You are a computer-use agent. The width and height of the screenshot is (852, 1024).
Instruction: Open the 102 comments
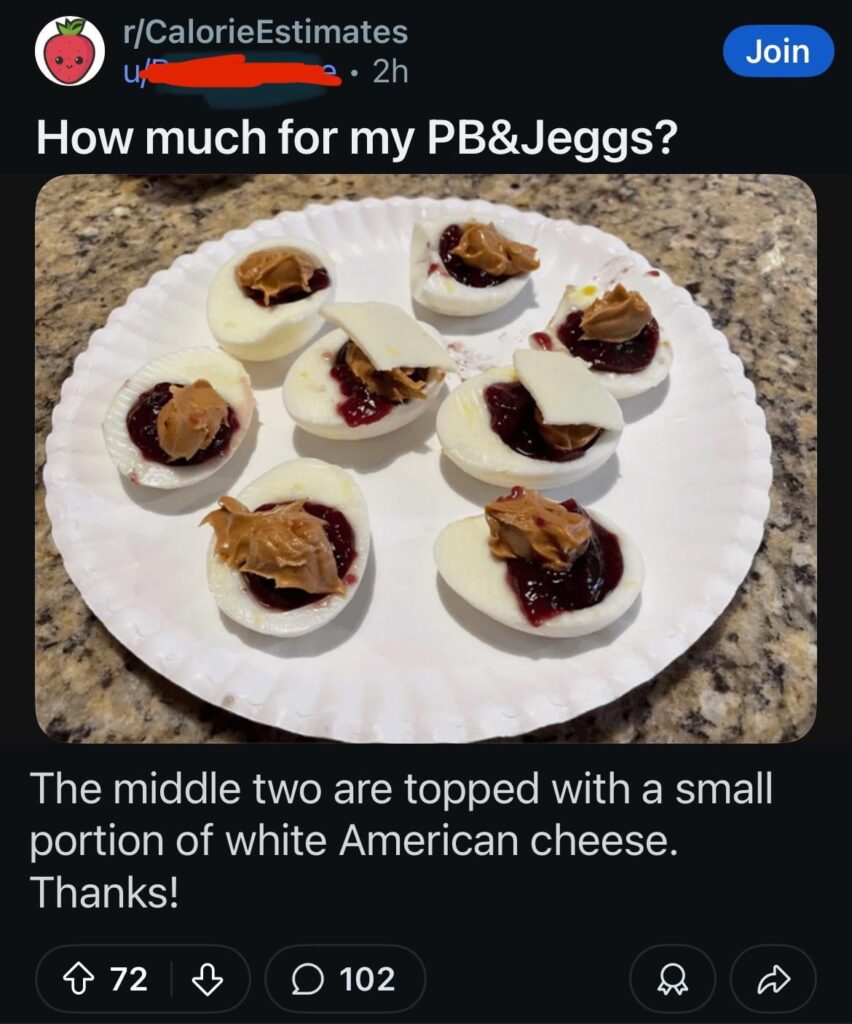[345, 979]
